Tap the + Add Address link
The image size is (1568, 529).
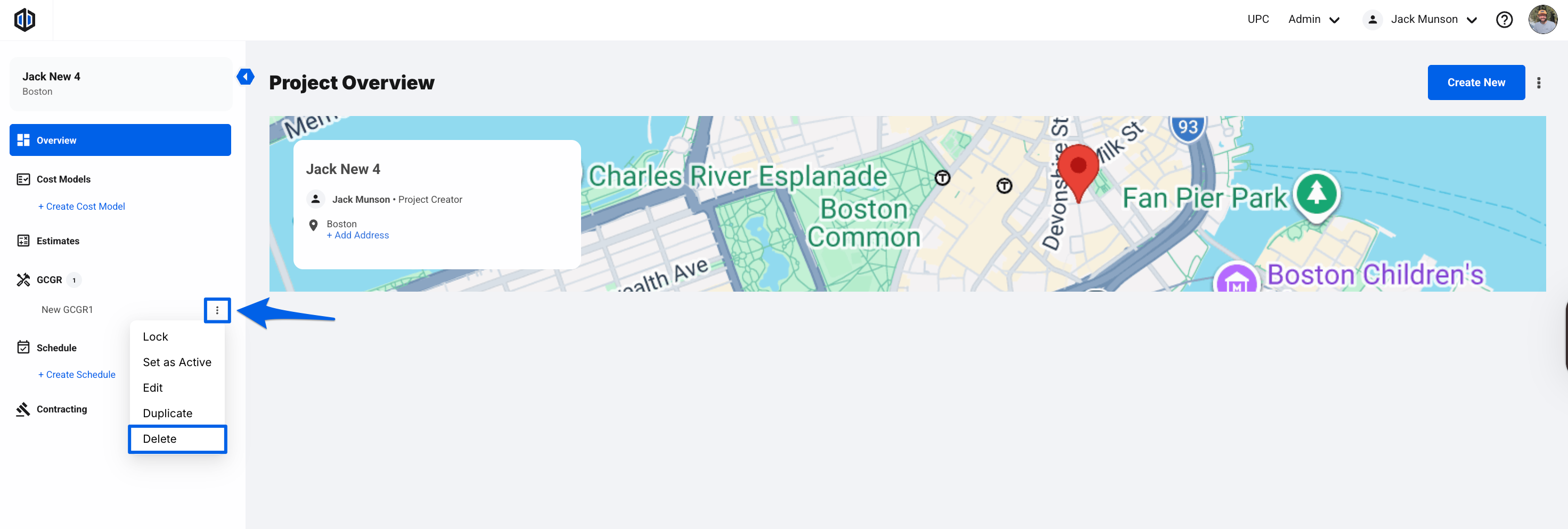click(x=358, y=235)
